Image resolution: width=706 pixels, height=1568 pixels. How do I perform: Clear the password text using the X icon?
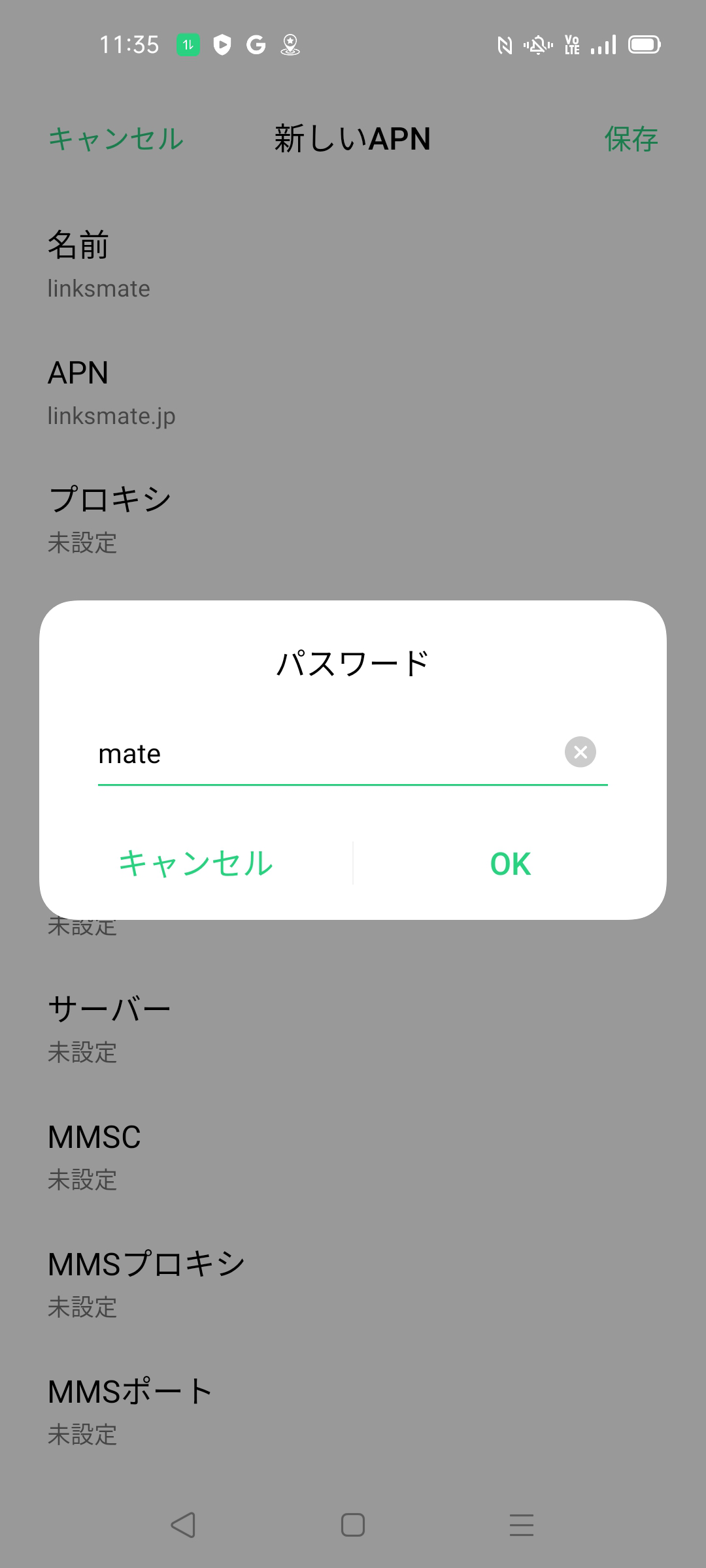580,752
